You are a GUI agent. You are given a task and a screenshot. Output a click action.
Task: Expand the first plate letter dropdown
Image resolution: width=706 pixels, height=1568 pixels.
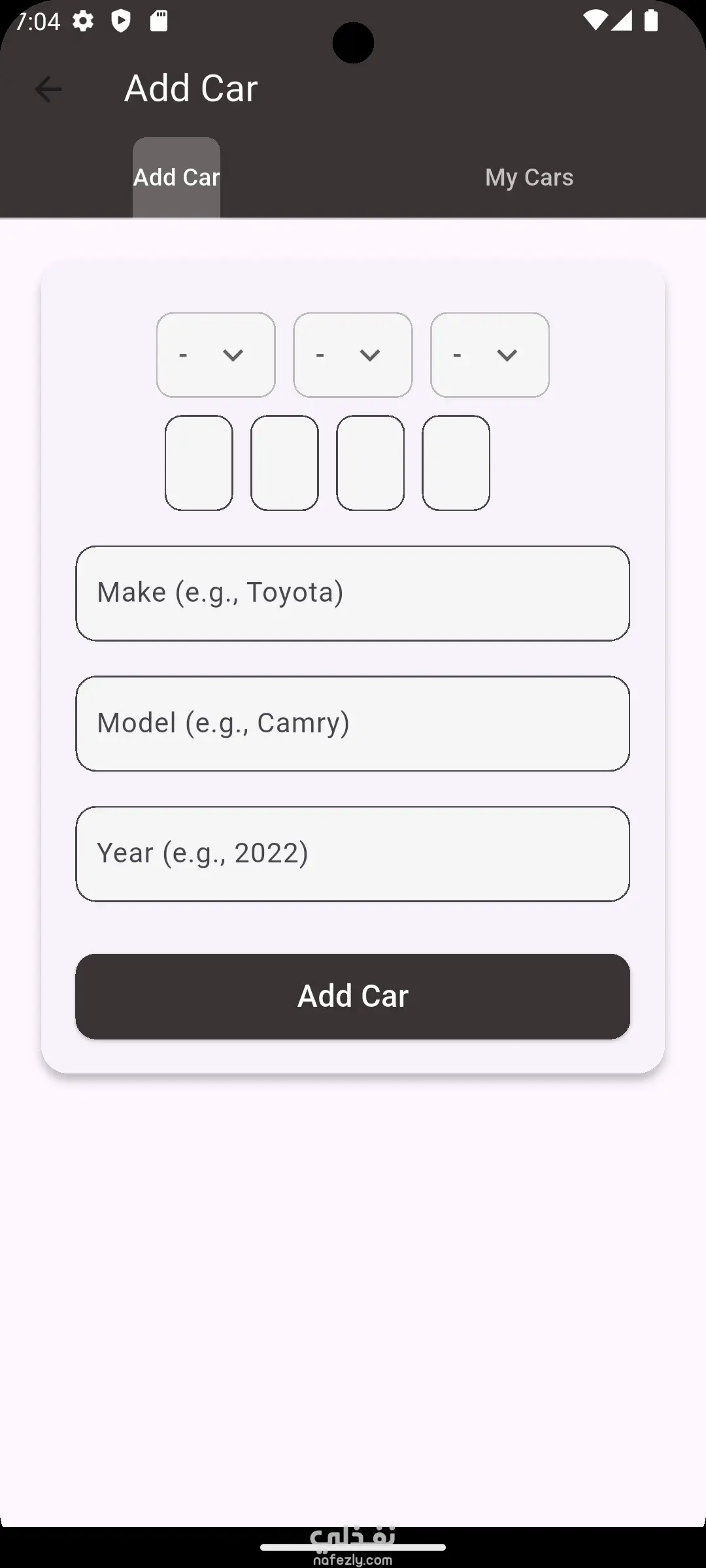216,355
